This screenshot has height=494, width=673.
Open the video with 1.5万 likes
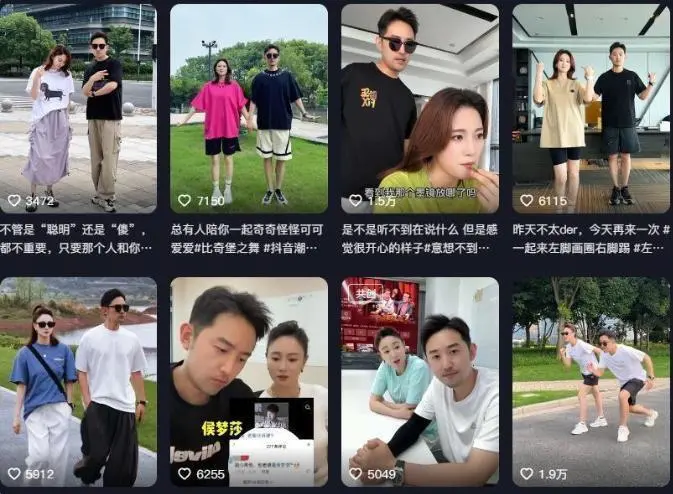pyautogui.click(x=420, y=108)
